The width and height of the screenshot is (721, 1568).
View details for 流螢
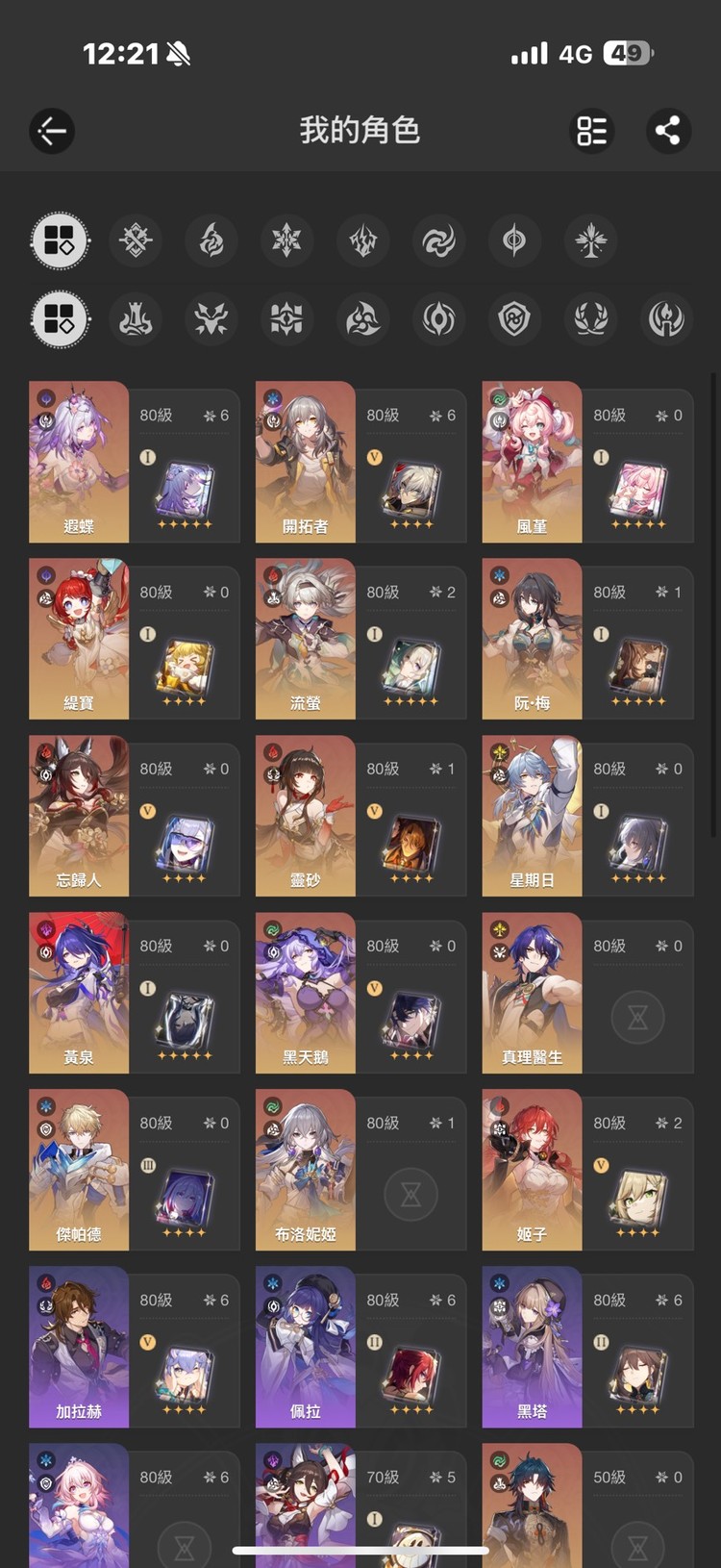point(306,639)
